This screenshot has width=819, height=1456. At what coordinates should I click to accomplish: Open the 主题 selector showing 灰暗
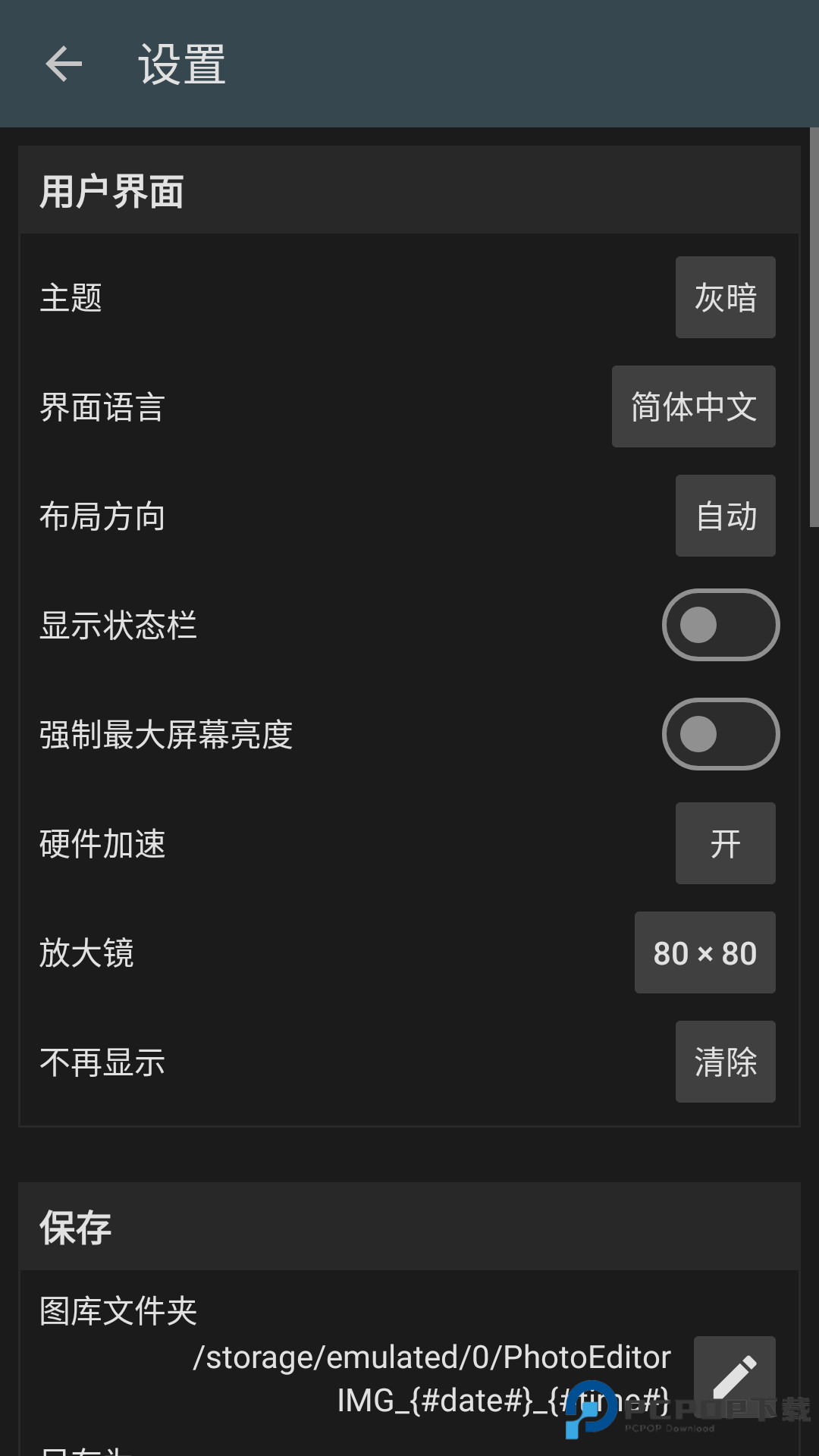point(725,297)
